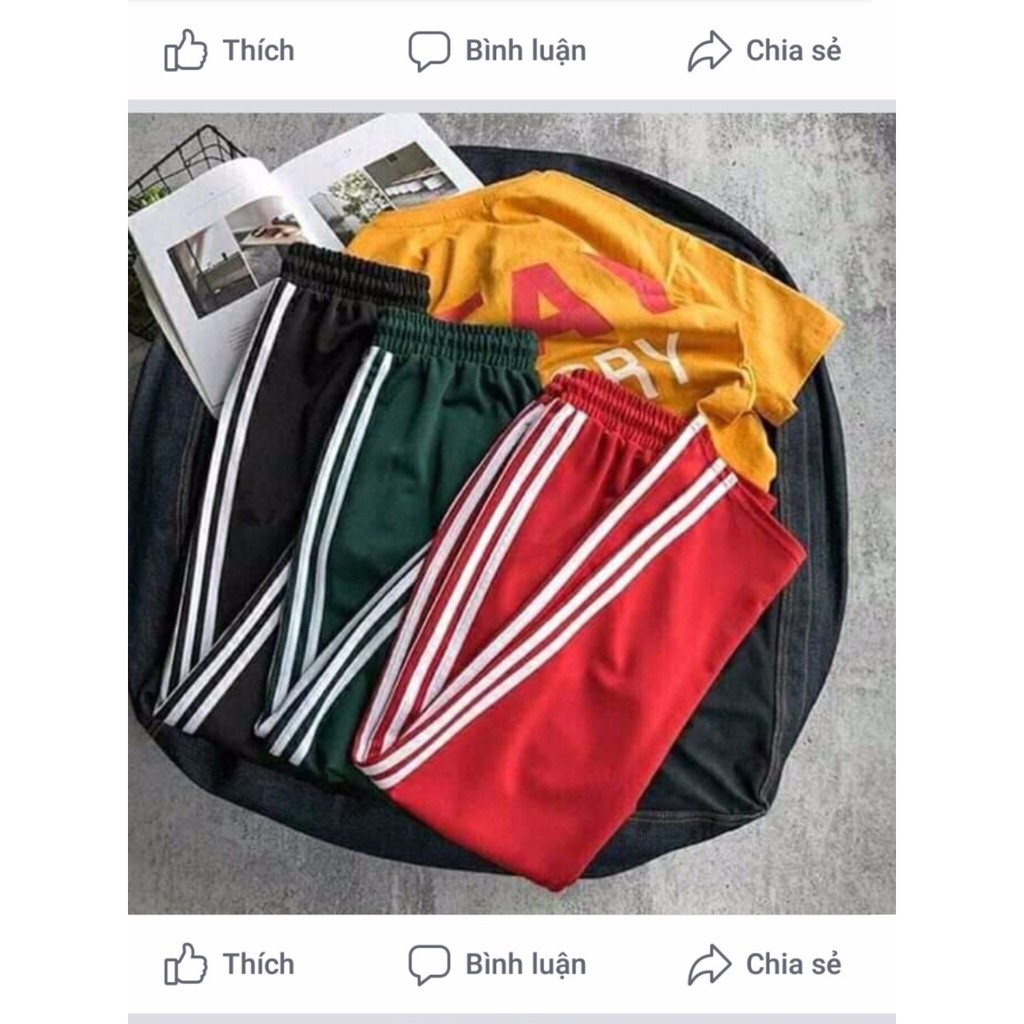Screen dimensions: 1024x1024
Task: Tap Thích on the post above the photo
Action: [x=229, y=50]
